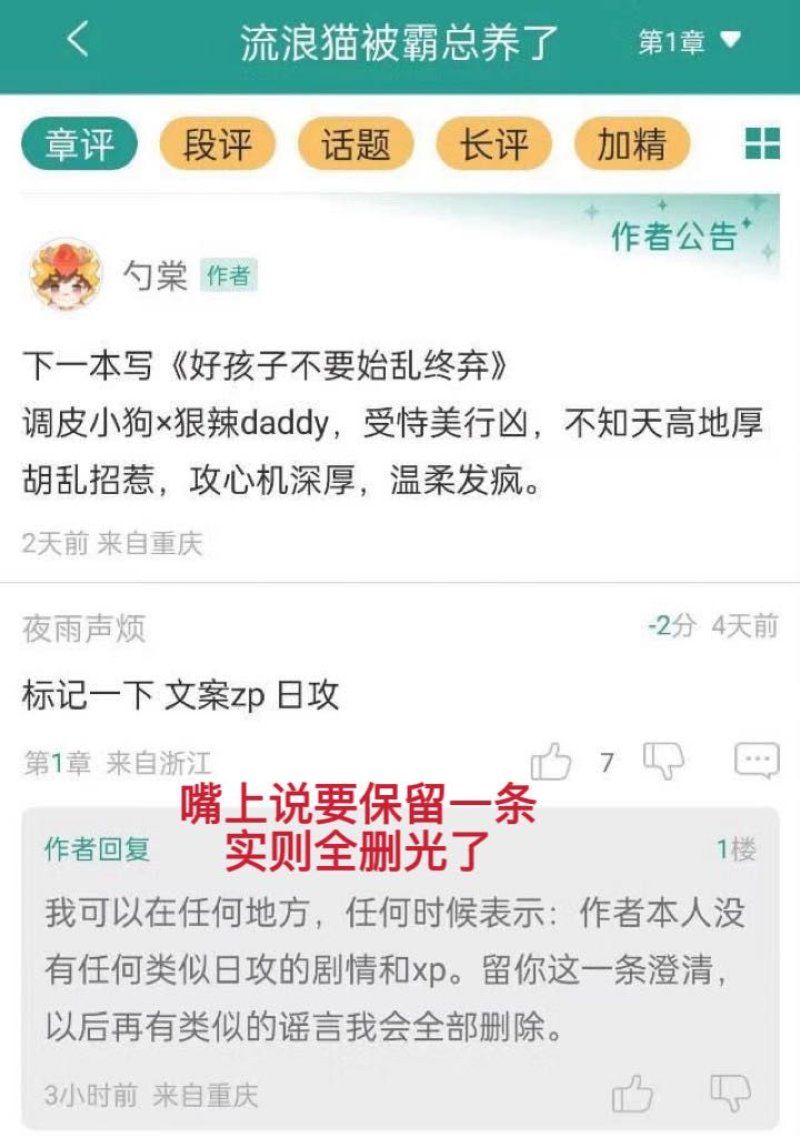Like the 作者回复 reply
Image resolution: width=800 pixels, height=1137 pixels.
tap(632, 1093)
